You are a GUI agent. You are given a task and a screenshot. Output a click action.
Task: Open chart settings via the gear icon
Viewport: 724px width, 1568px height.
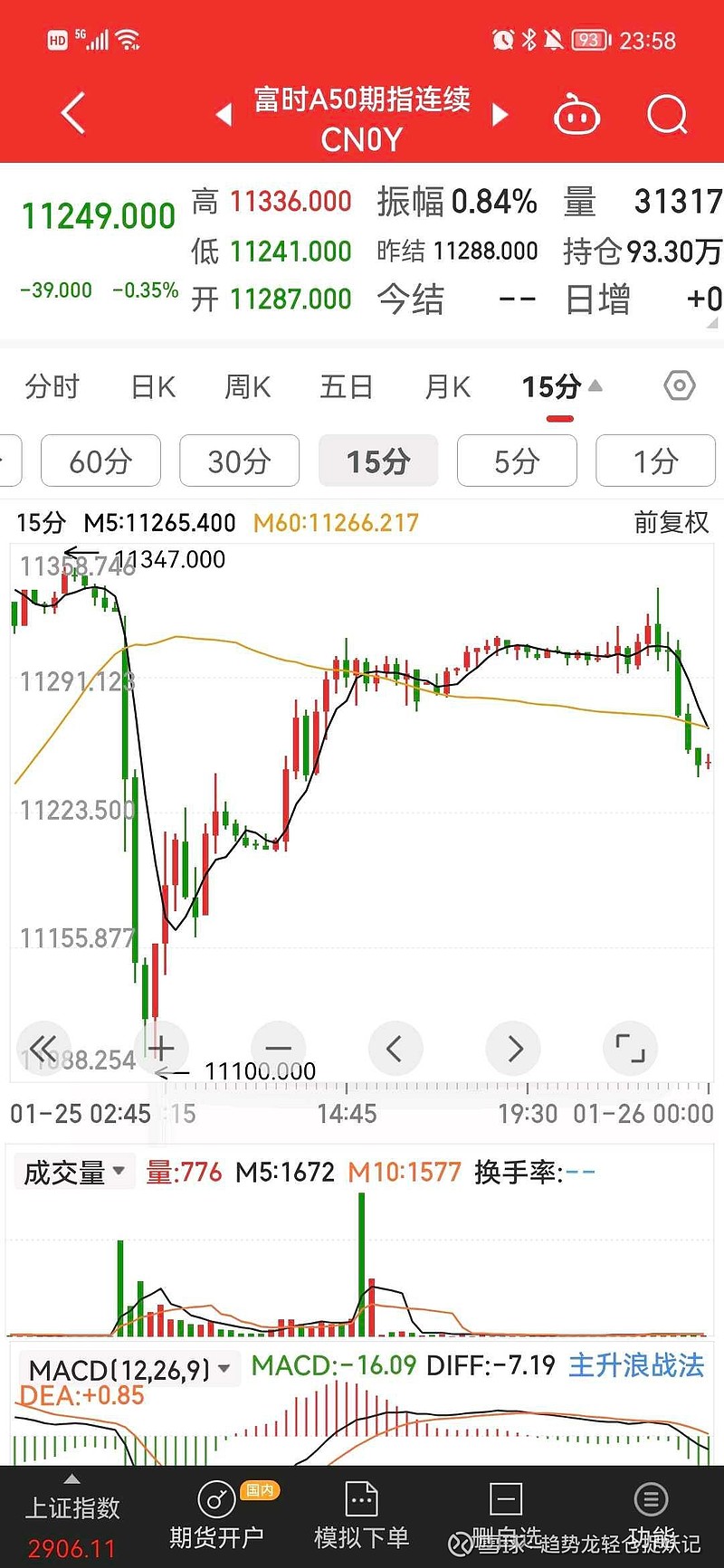point(680,386)
